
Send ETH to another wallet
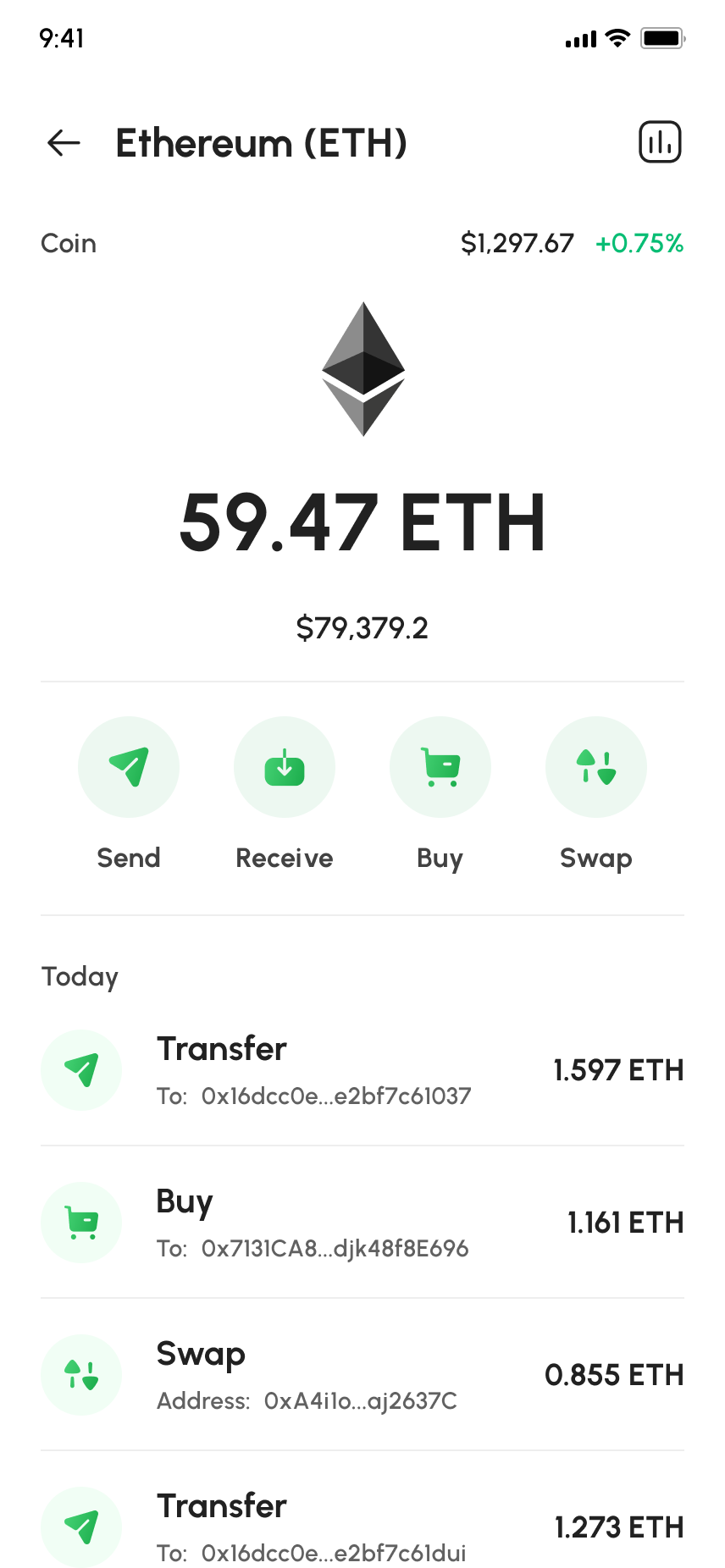(x=129, y=767)
